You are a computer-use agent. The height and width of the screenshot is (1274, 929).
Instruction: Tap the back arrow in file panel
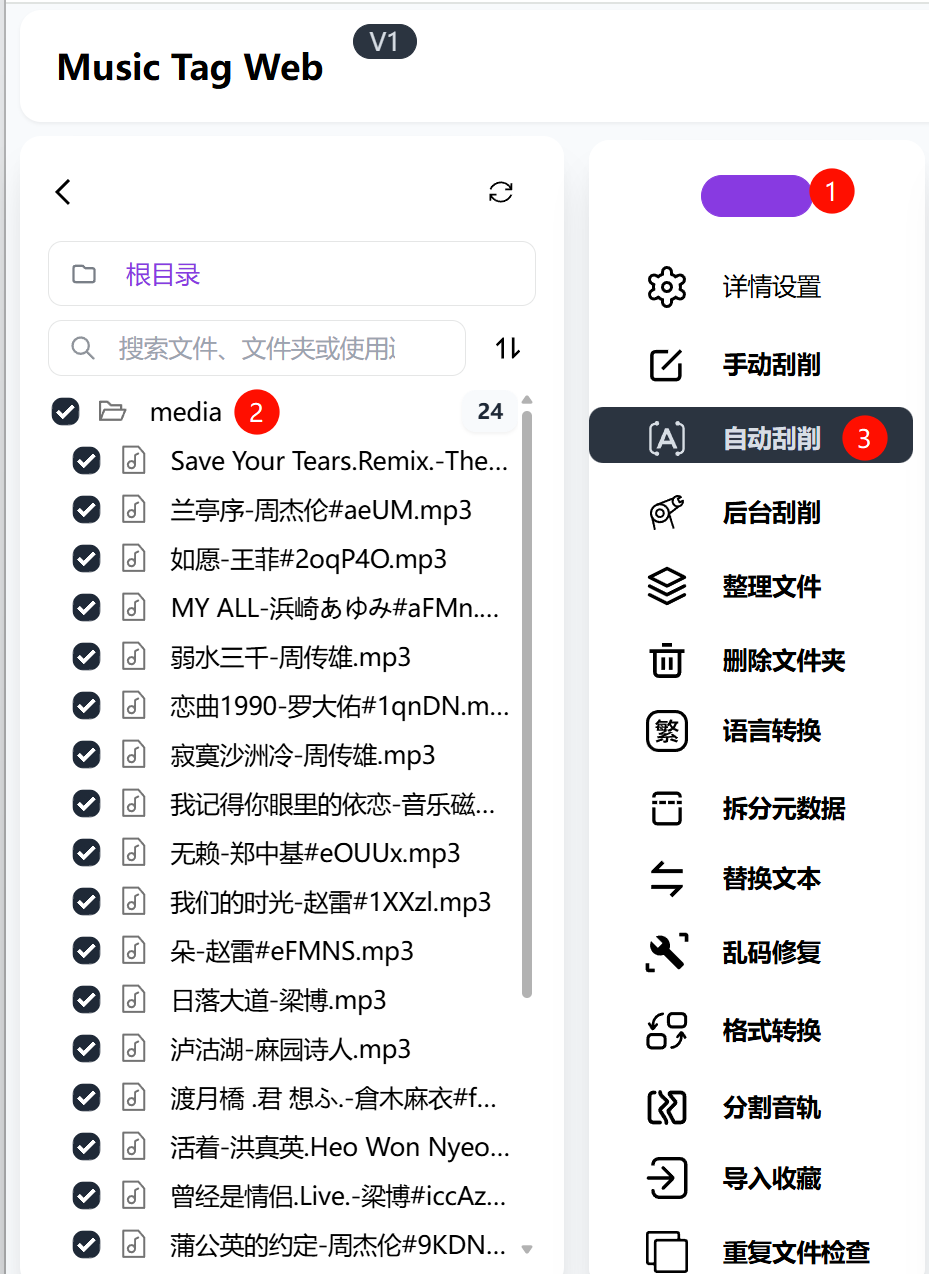(63, 192)
